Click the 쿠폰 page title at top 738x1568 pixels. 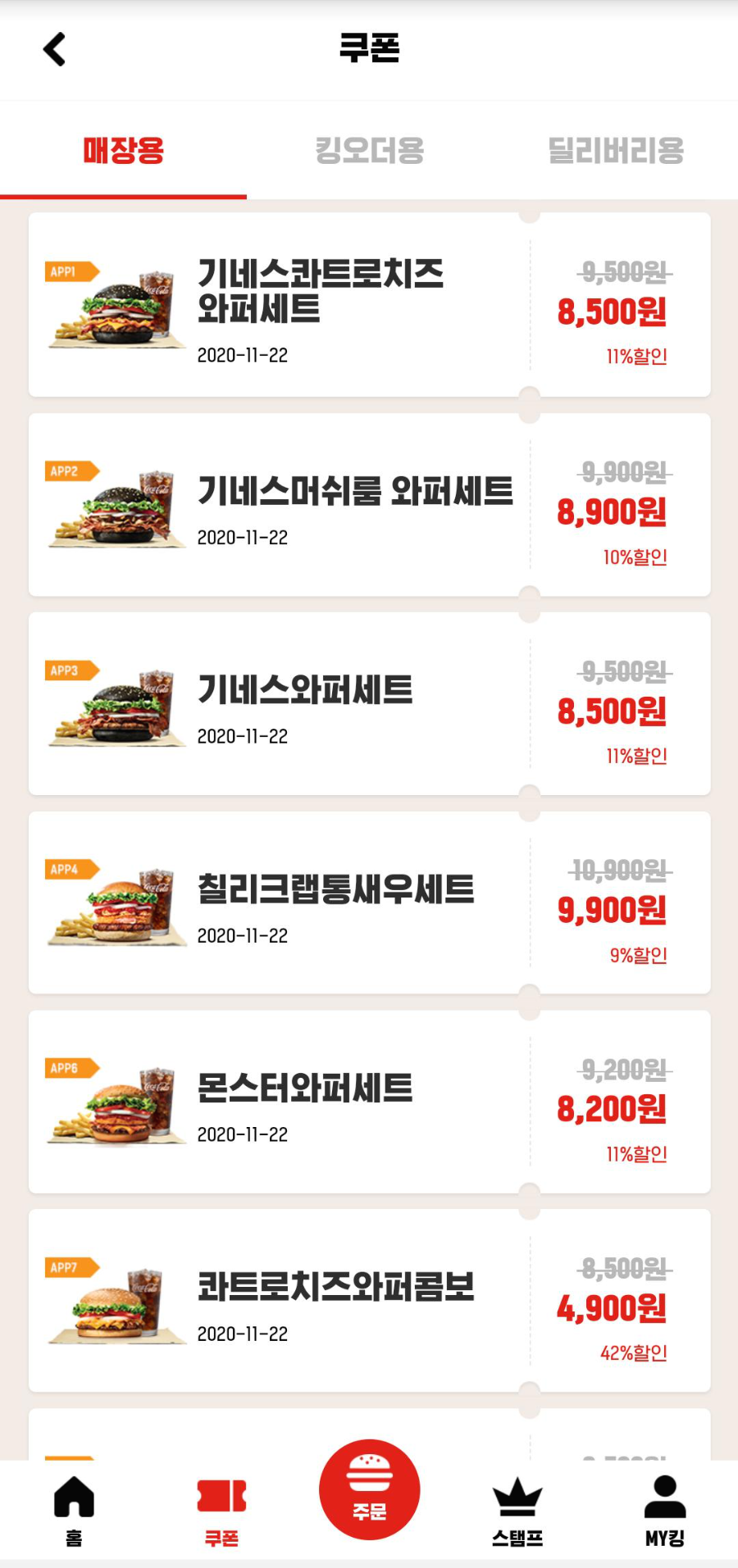coord(369,48)
